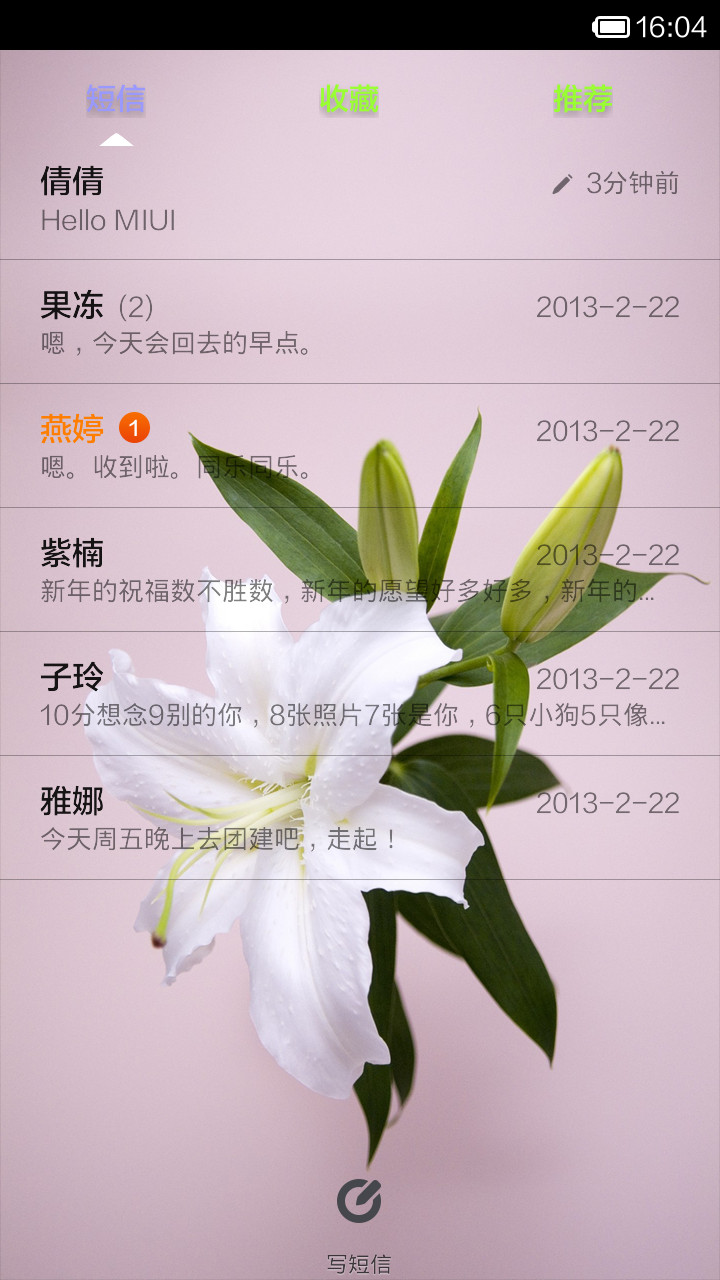Switch to the 推荐 tab
The image size is (720, 1280).
pos(583,99)
